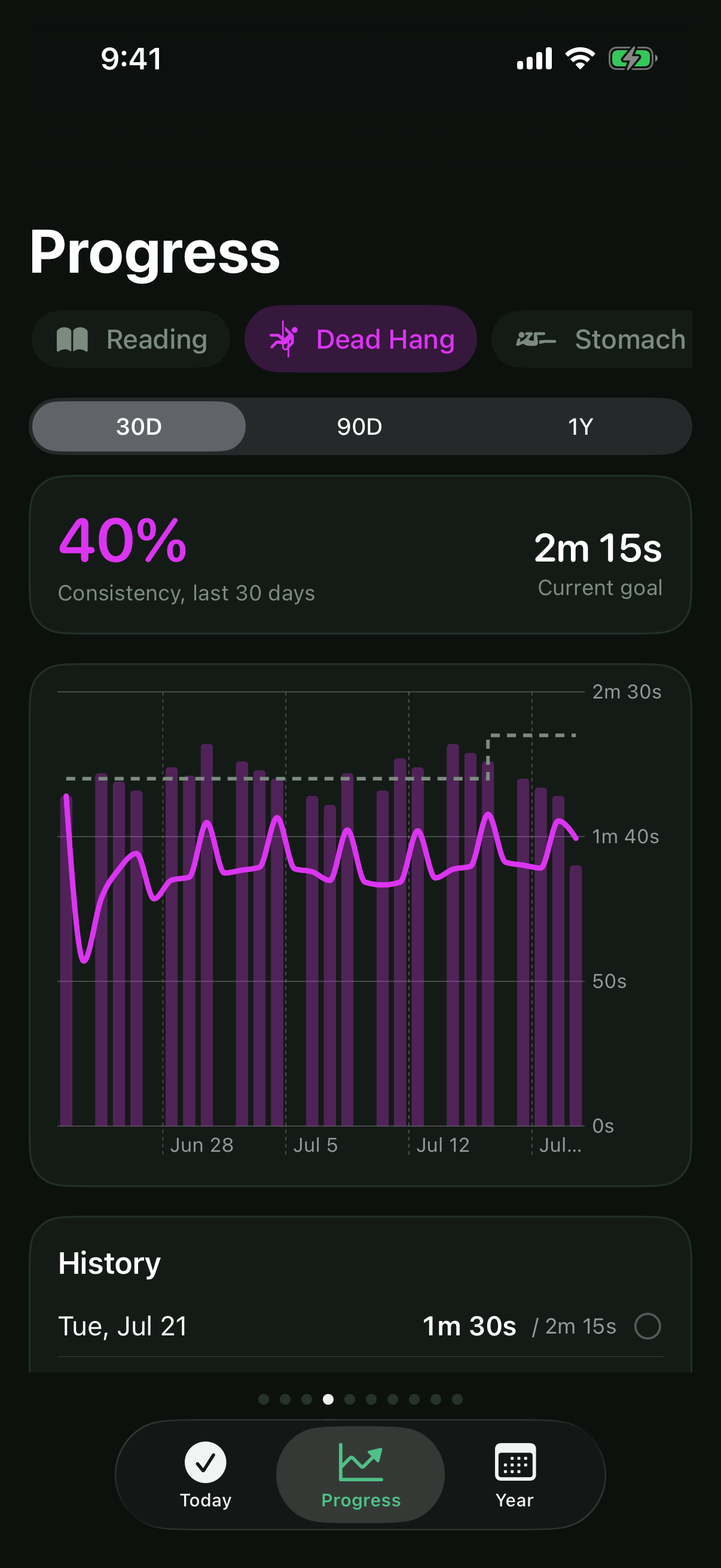
Task: Select the Reading habit chip
Action: click(x=131, y=339)
